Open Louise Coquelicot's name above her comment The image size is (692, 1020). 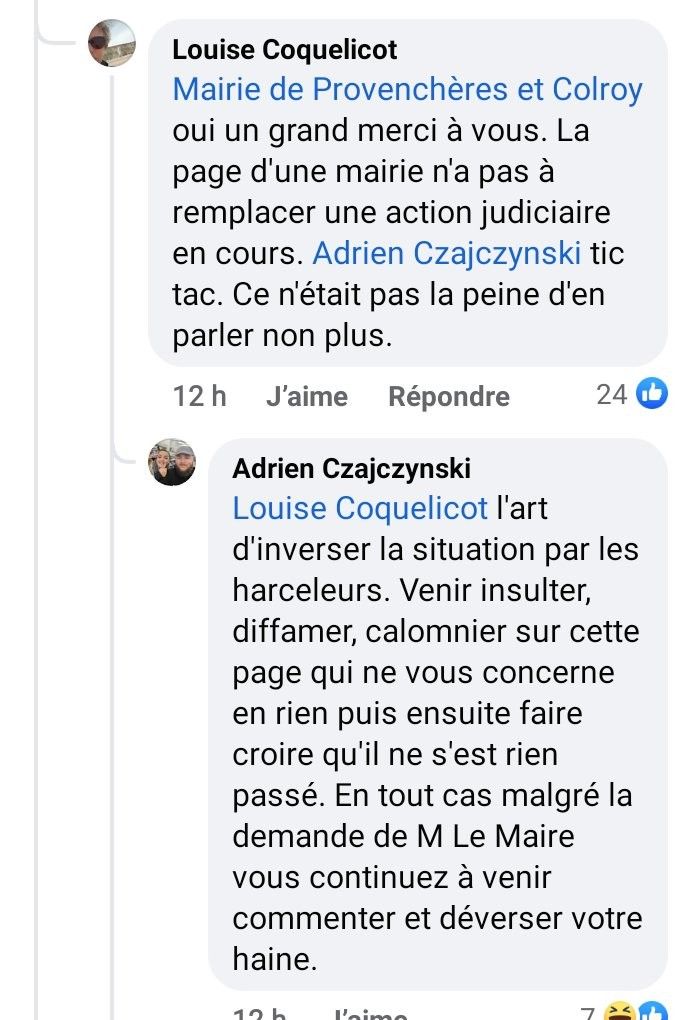pos(285,49)
